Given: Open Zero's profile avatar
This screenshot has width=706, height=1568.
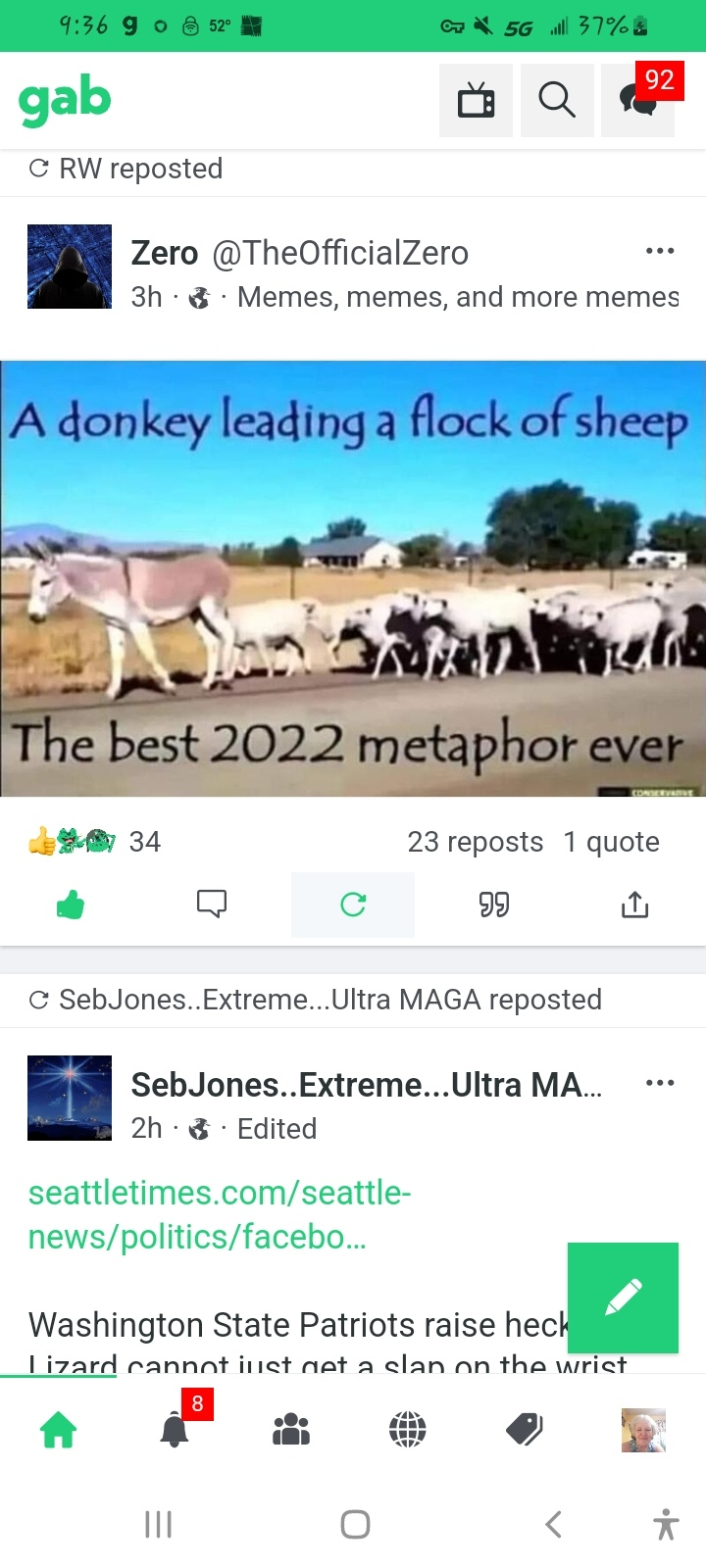Looking at the screenshot, I should 70,267.
